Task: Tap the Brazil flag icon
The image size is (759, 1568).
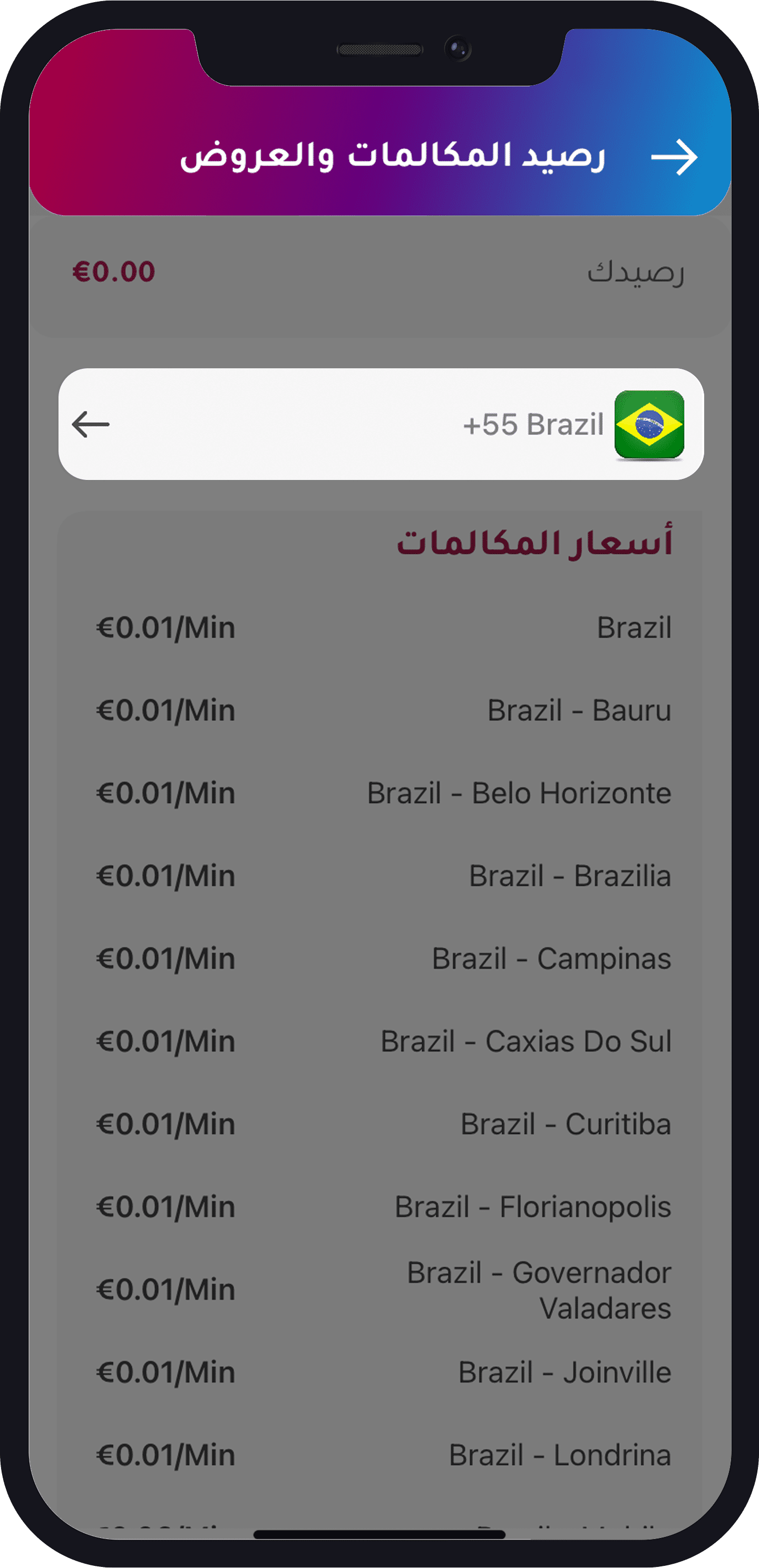Action: (650, 425)
